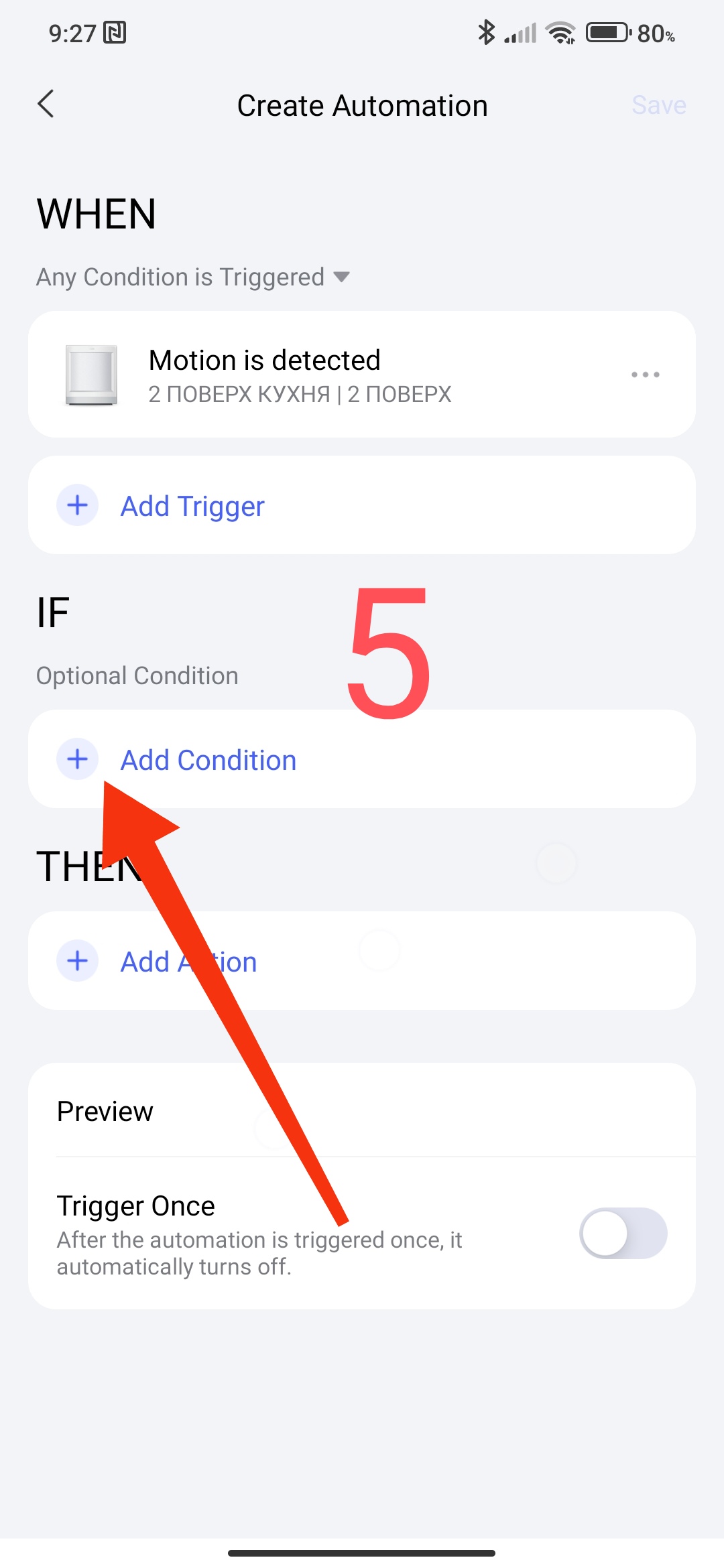Open the automation Preview

[105, 1112]
